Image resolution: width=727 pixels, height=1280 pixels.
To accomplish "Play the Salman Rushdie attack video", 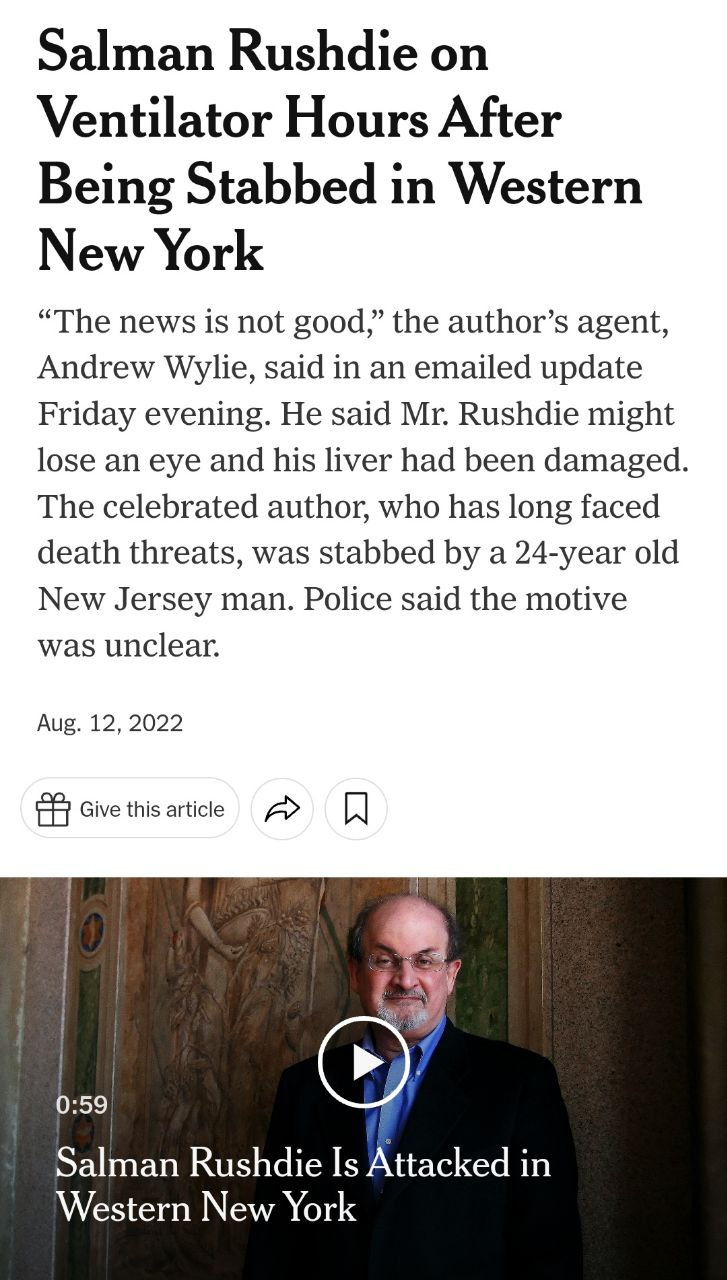I will click(x=363, y=1062).
